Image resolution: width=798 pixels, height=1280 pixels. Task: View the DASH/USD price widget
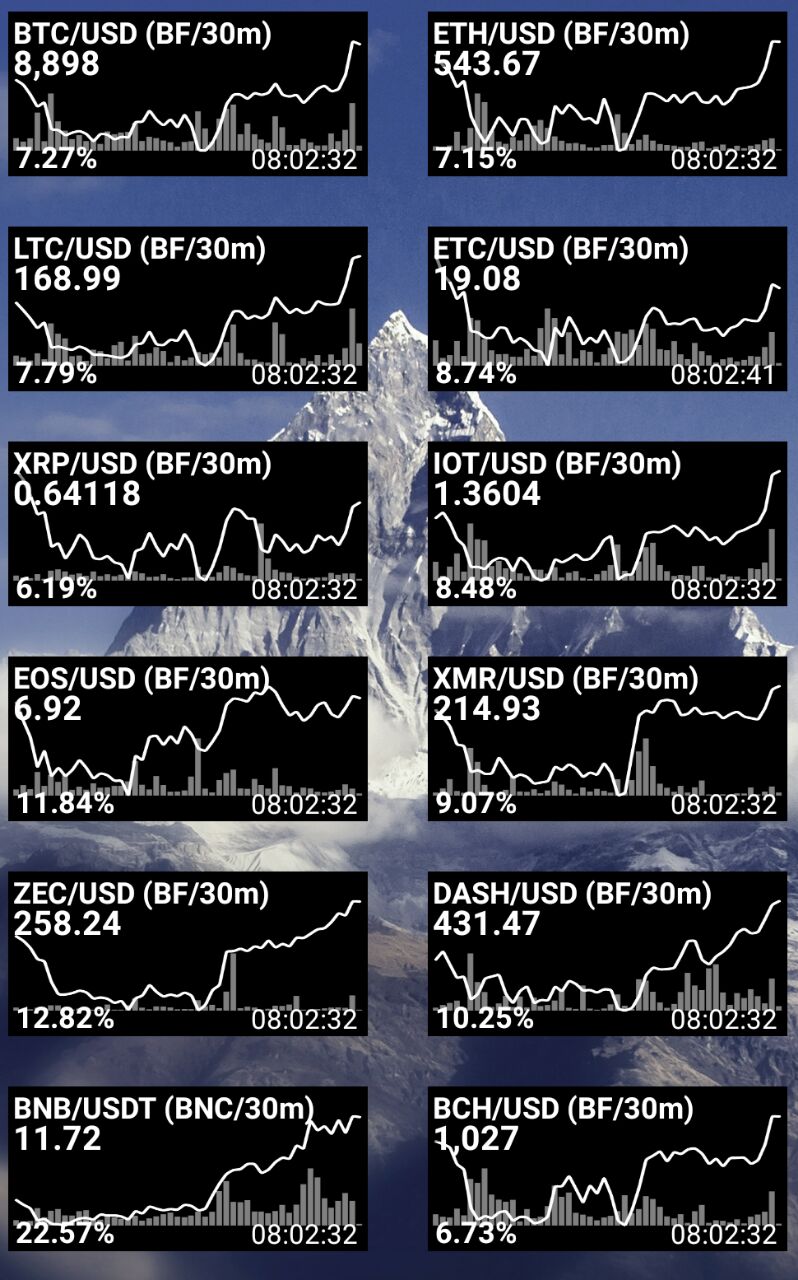click(607, 953)
